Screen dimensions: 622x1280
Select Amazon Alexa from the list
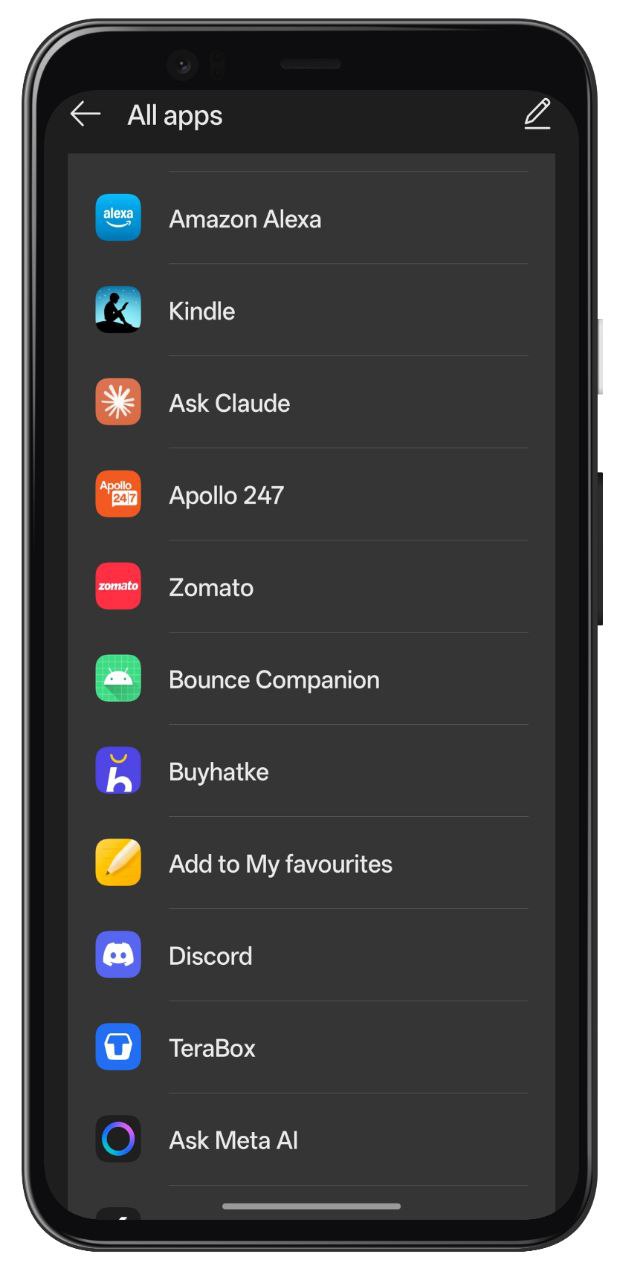(310, 219)
